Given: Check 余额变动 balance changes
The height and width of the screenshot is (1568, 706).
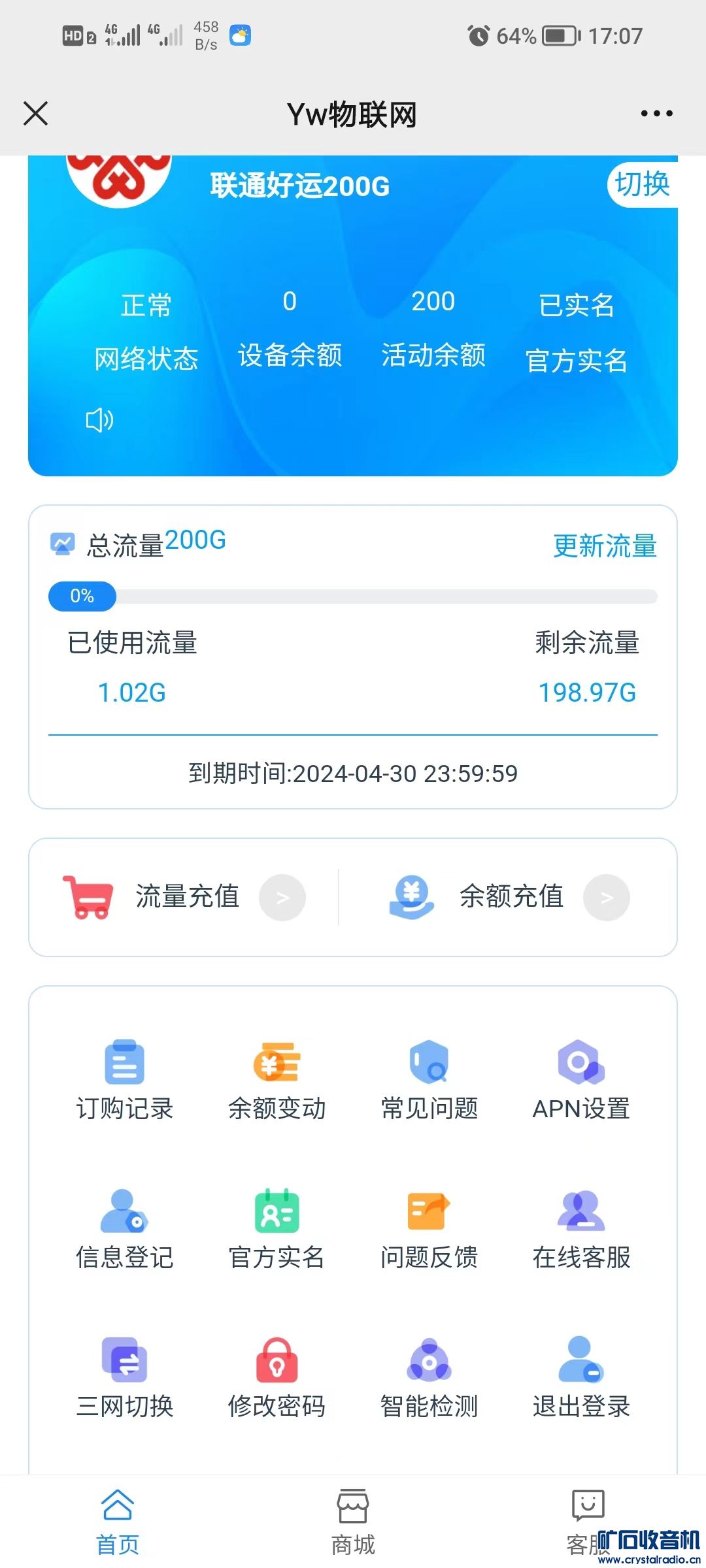Looking at the screenshot, I should 277,1081.
